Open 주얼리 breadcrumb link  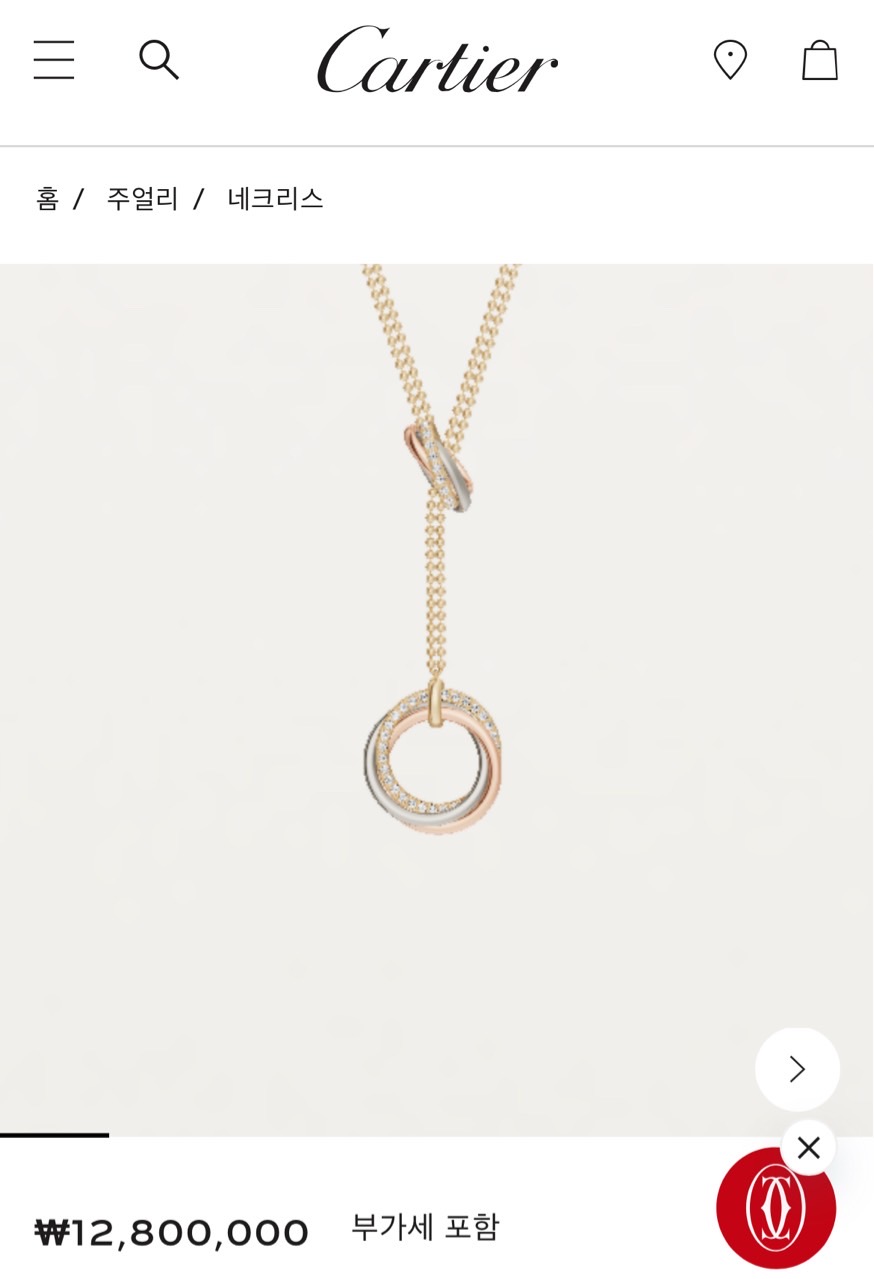point(142,199)
